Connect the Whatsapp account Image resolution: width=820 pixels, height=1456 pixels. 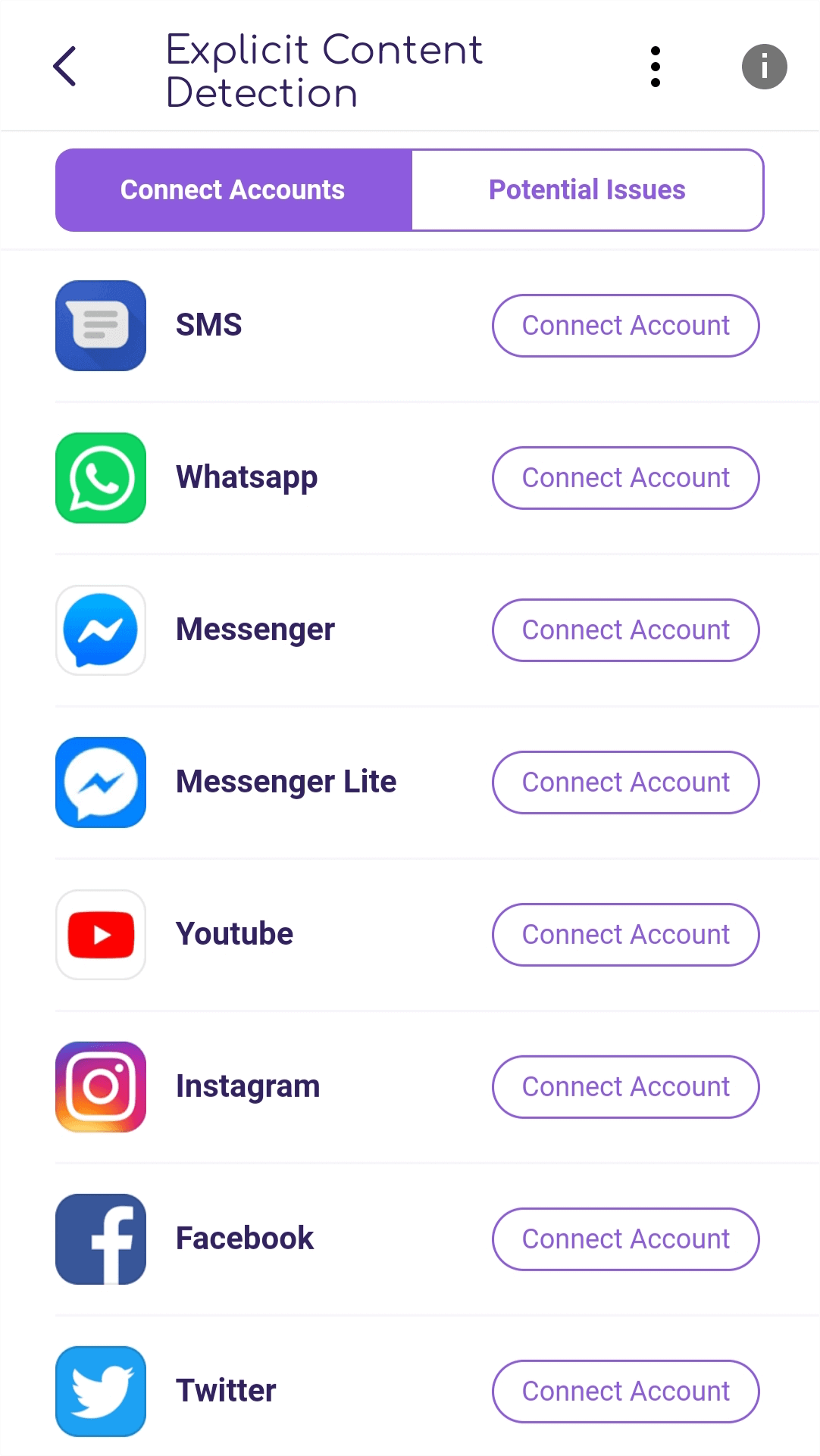click(x=625, y=478)
